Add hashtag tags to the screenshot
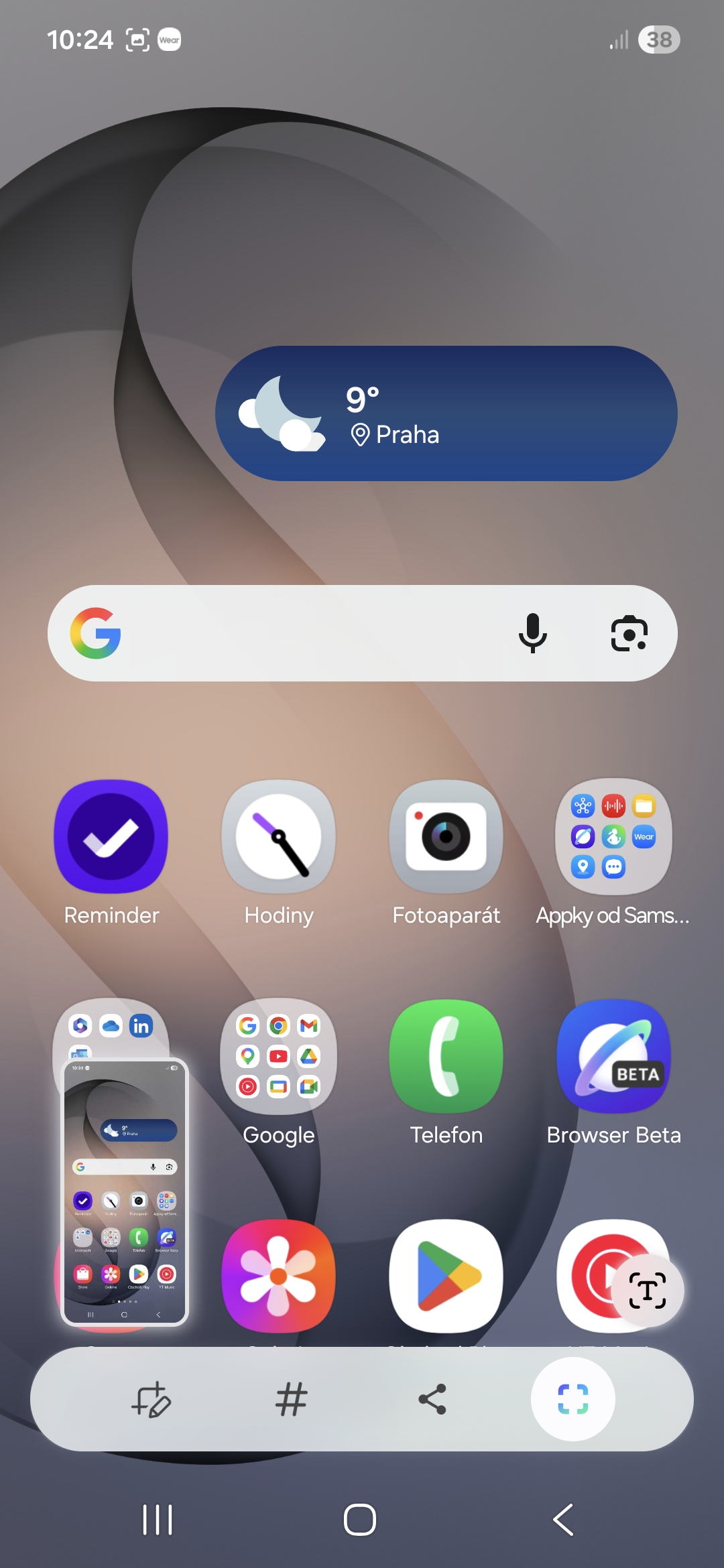 tap(292, 1399)
